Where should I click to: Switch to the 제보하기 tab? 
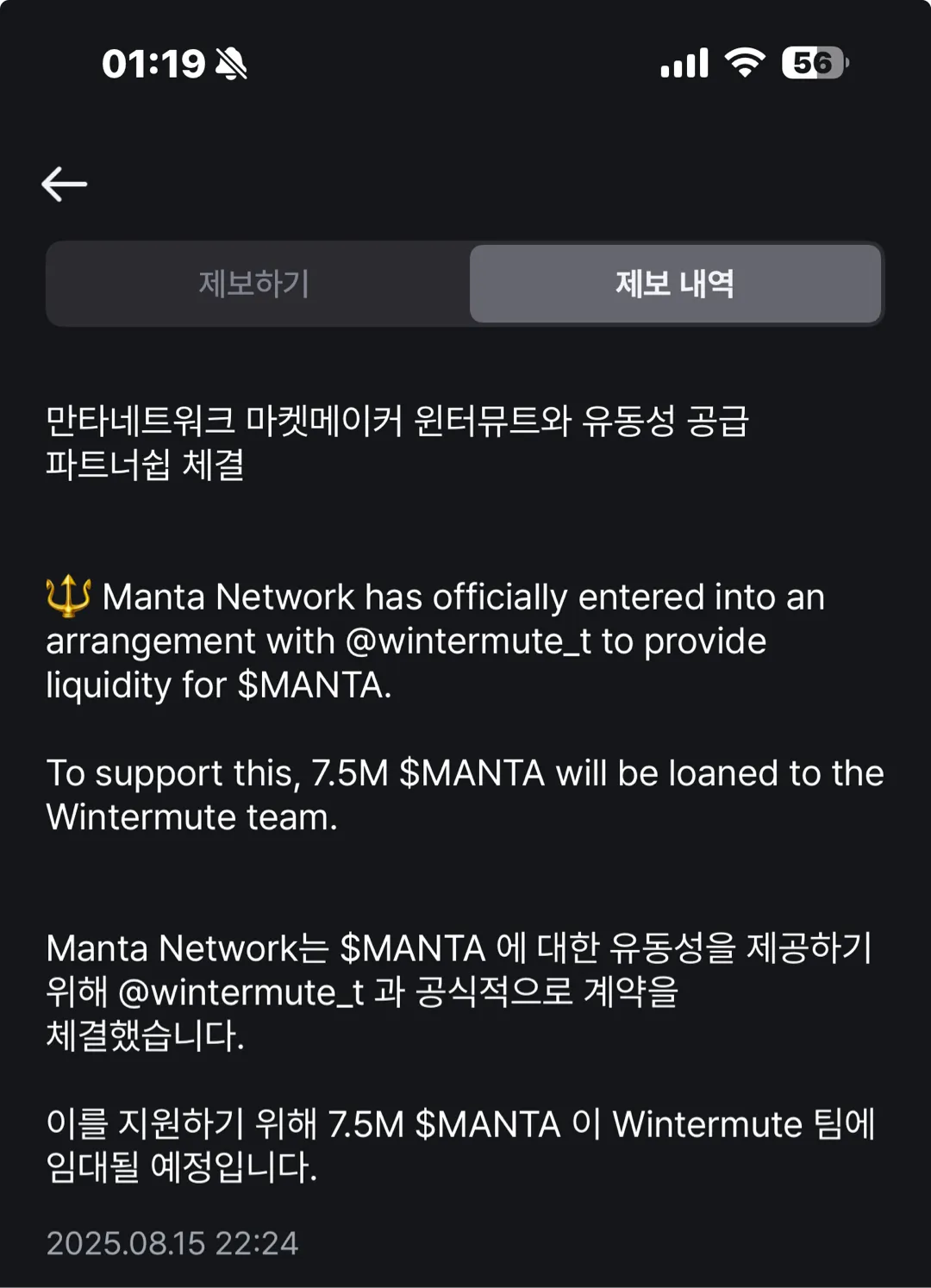click(255, 284)
